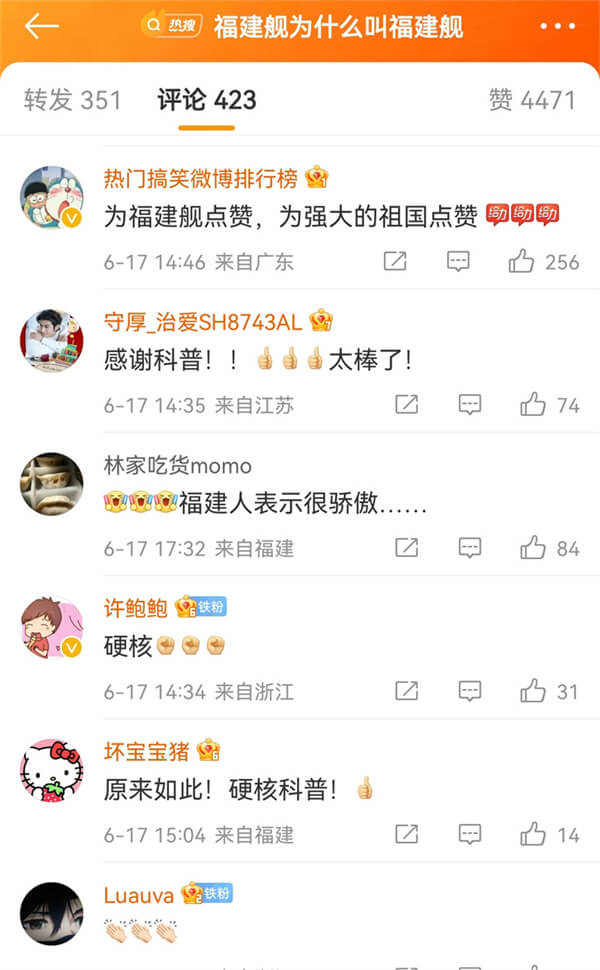Image resolution: width=600 pixels, height=970 pixels.
Task: Share the comment by 守厚_治爱SH8743AL
Action: tap(406, 405)
